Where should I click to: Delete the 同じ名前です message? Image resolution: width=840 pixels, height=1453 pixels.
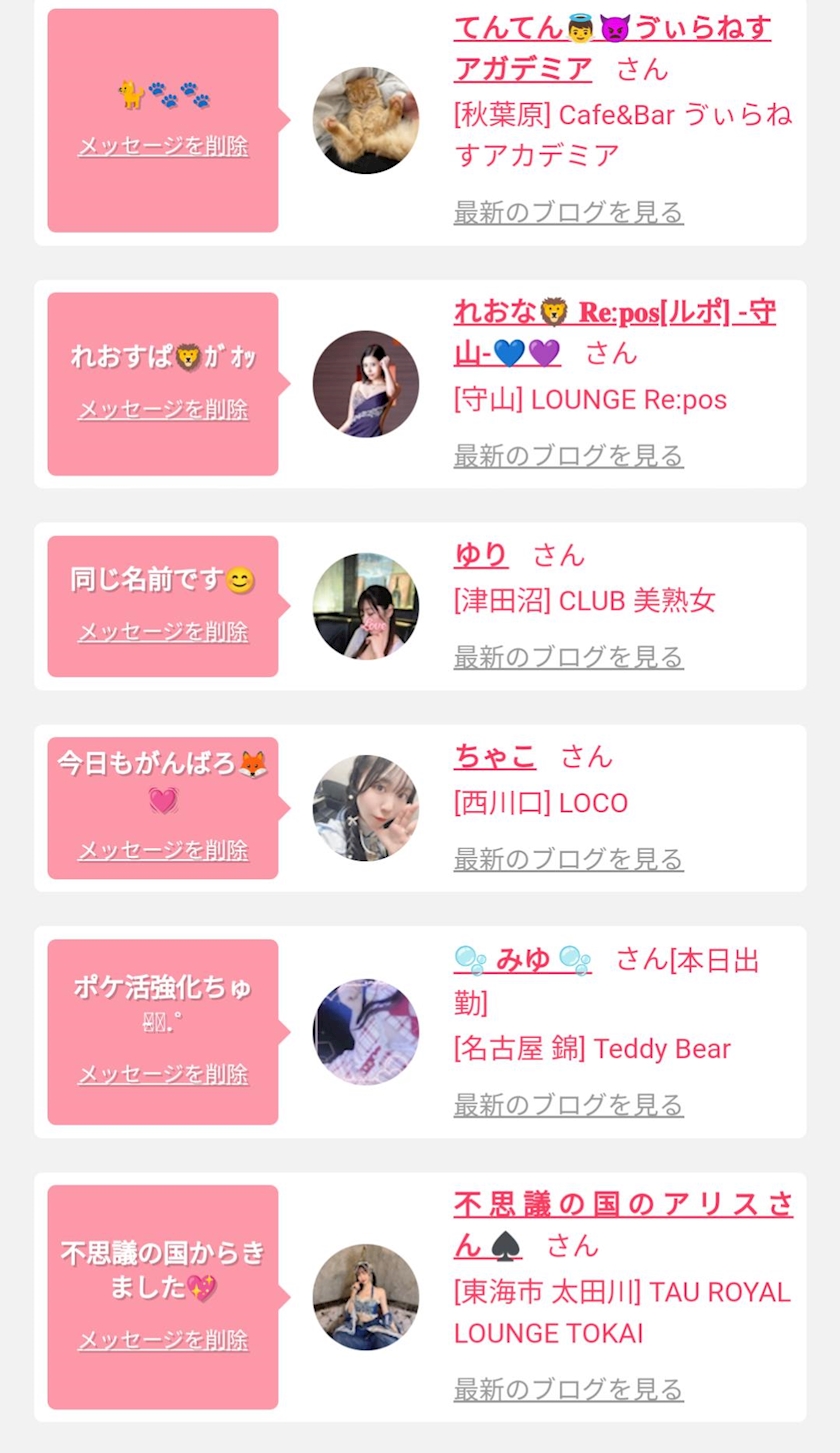(x=163, y=632)
